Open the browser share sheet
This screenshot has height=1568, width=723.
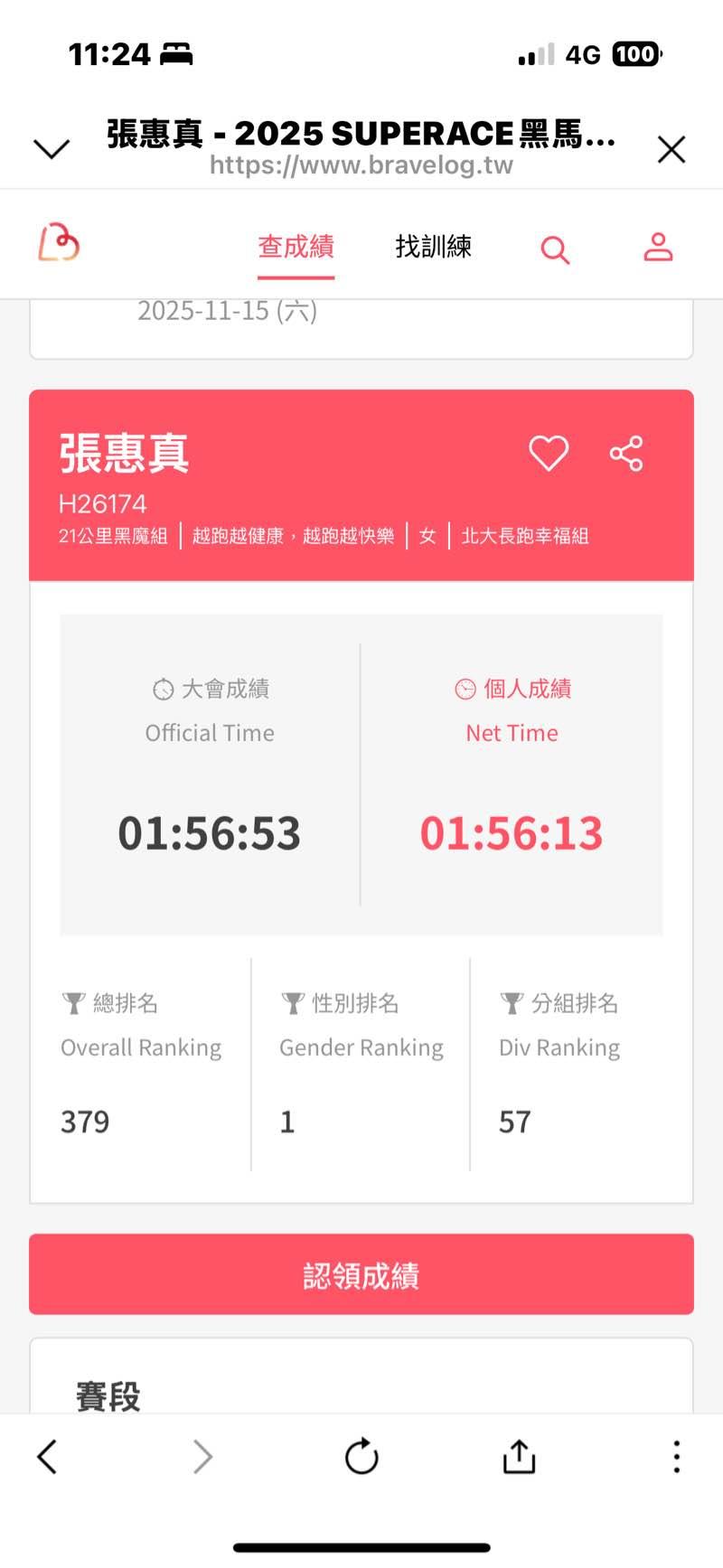click(520, 1457)
